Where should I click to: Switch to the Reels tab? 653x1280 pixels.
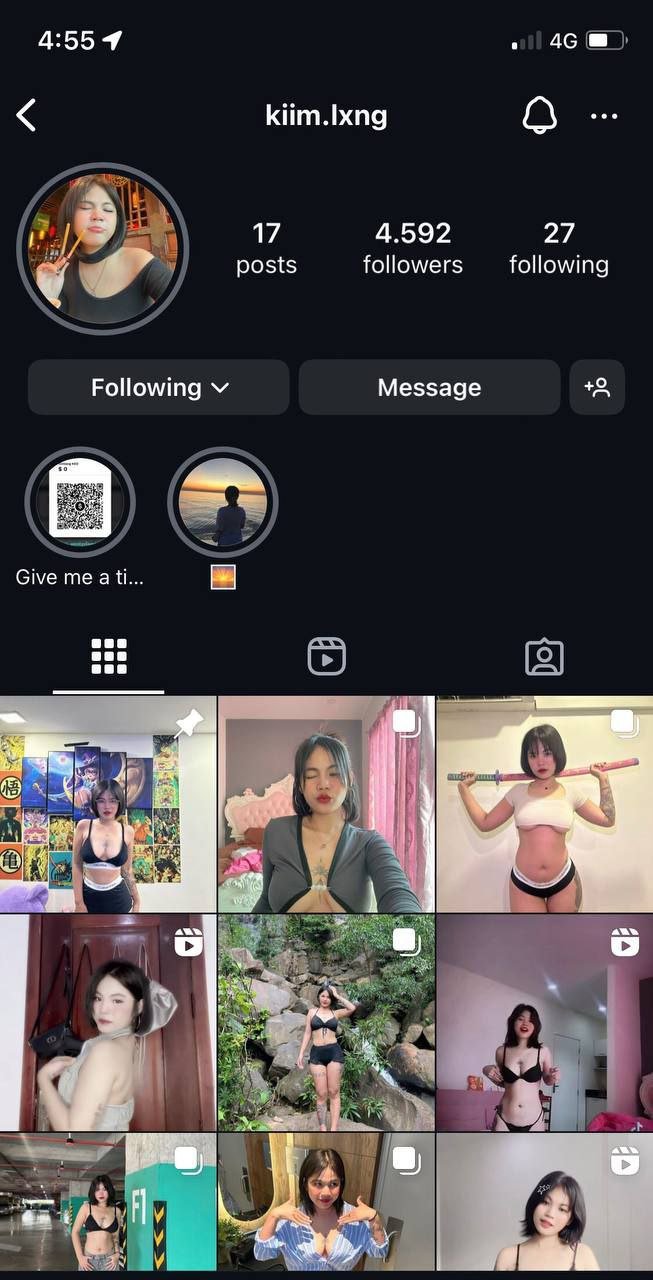coord(326,657)
